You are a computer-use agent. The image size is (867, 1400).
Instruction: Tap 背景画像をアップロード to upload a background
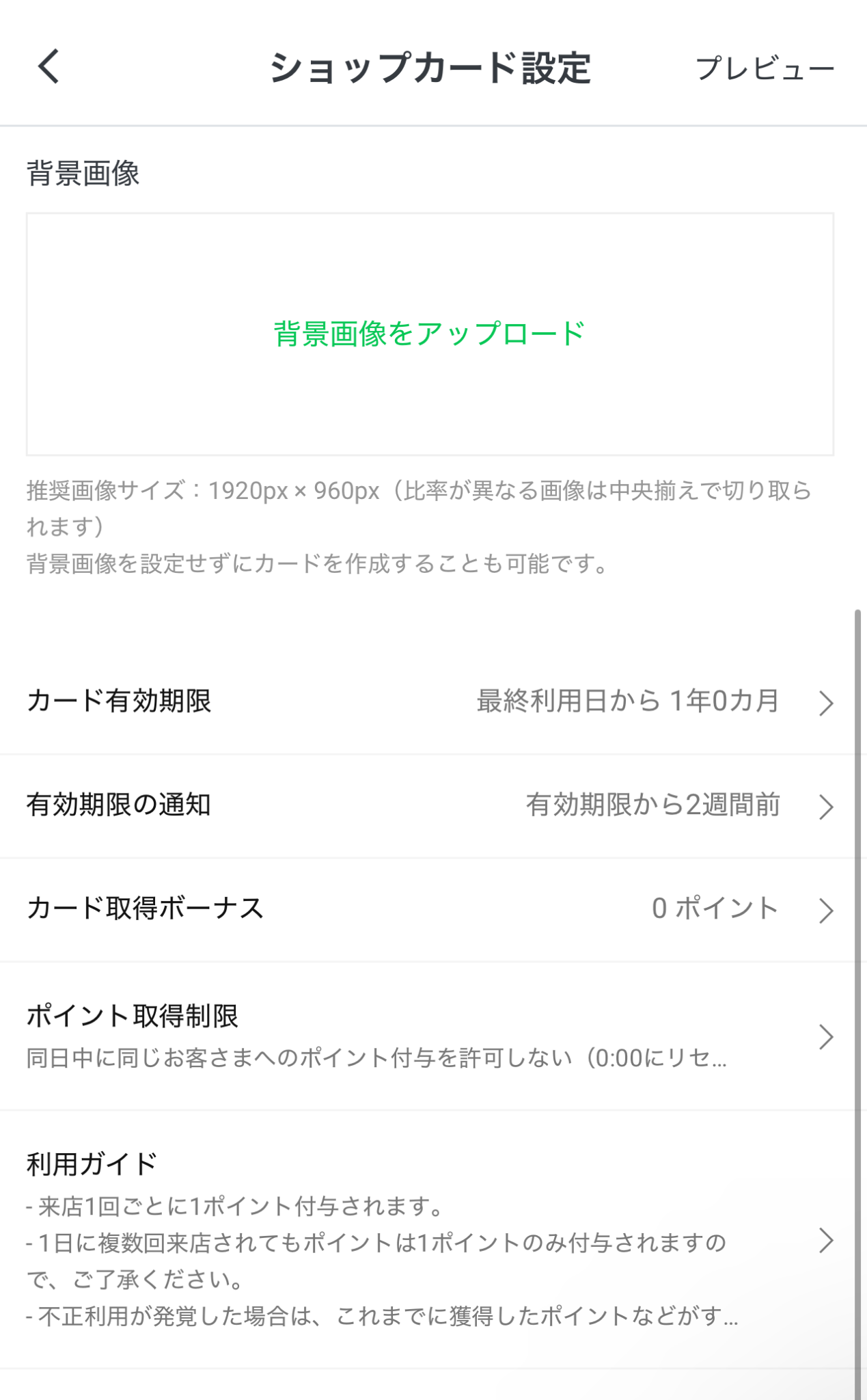click(429, 334)
